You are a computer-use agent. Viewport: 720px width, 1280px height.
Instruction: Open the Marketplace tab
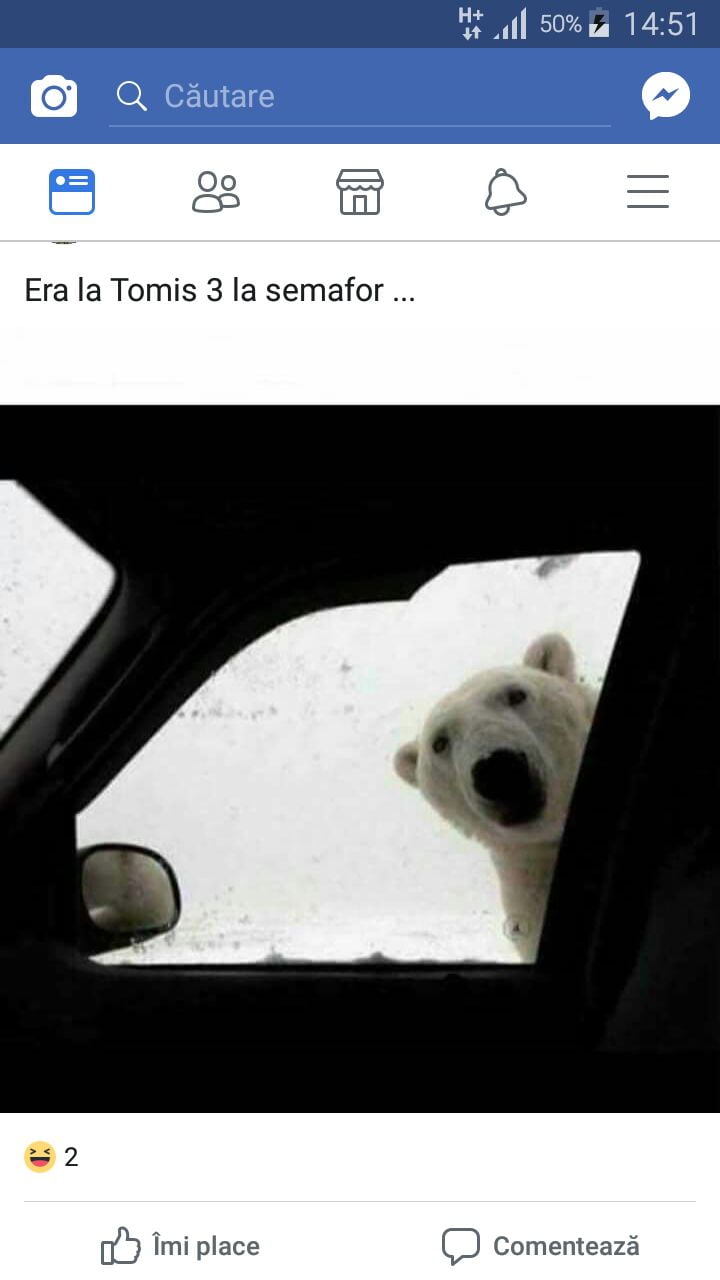pos(360,191)
